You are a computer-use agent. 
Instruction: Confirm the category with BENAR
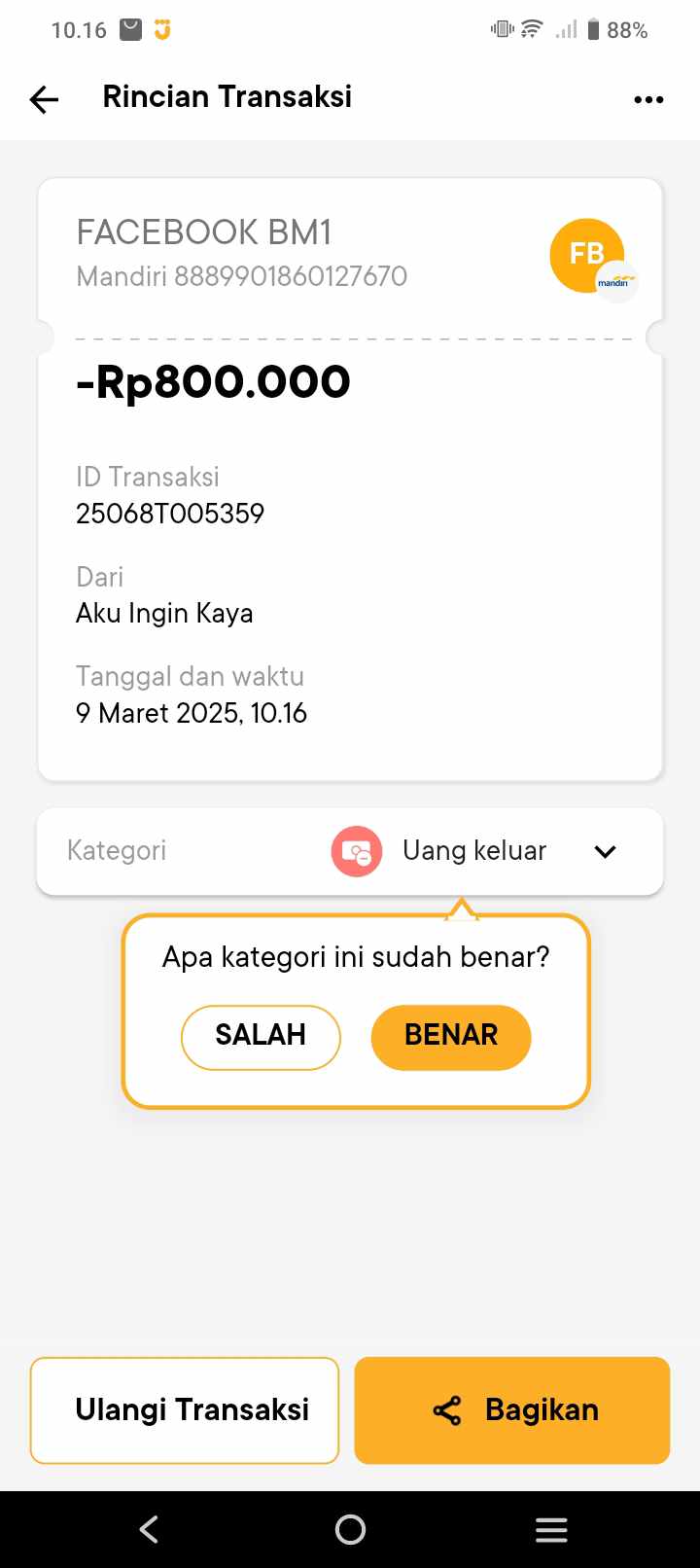pyautogui.click(x=451, y=1037)
